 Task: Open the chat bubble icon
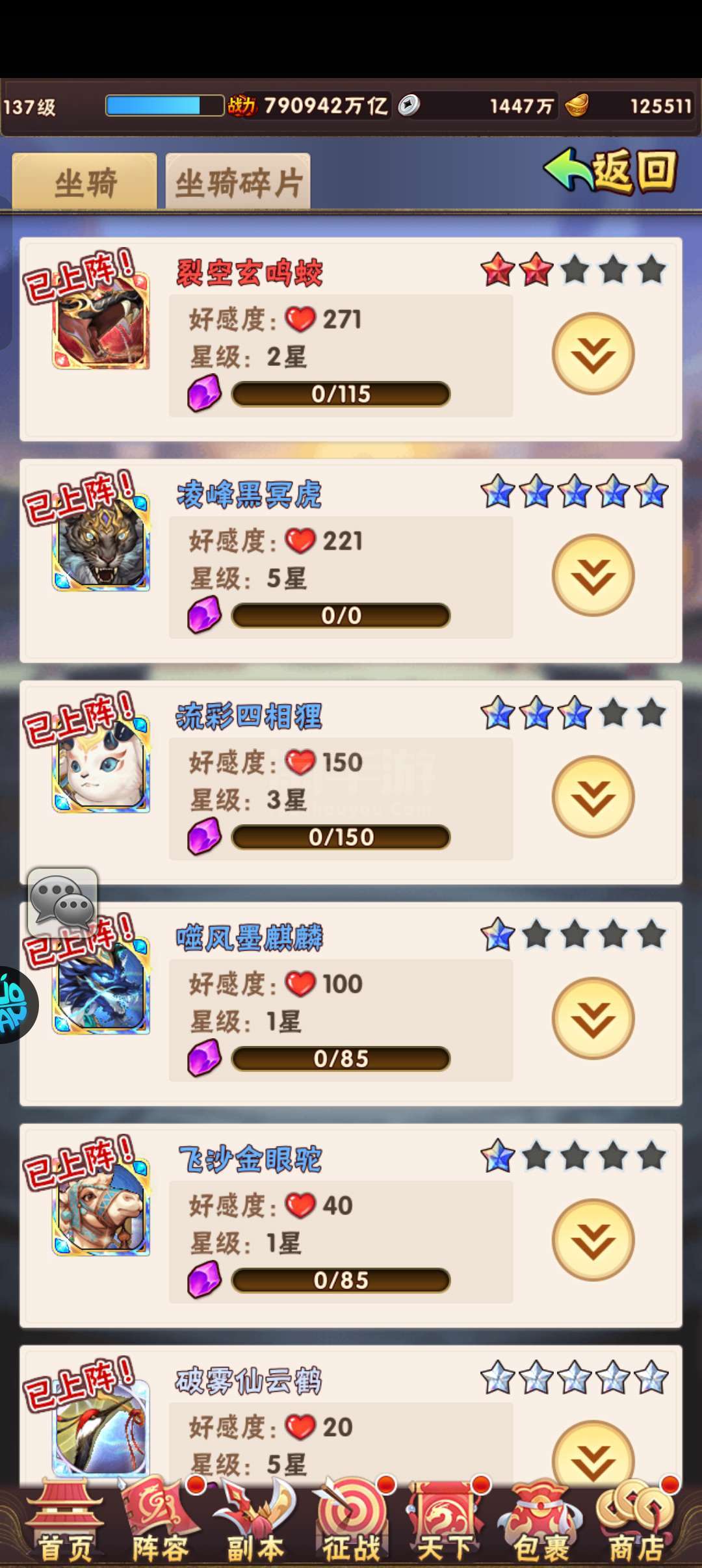pos(62,902)
